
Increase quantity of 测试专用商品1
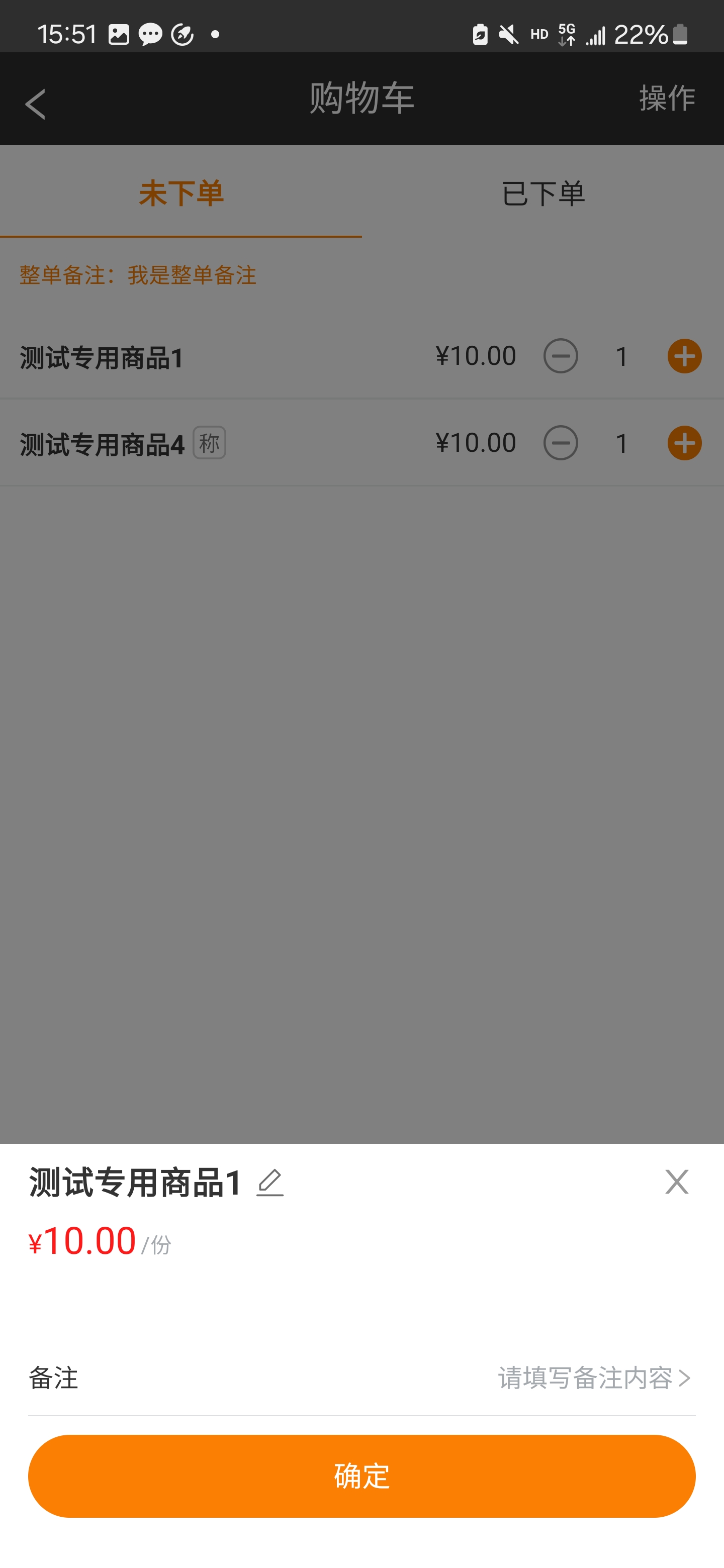click(x=684, y=356)
